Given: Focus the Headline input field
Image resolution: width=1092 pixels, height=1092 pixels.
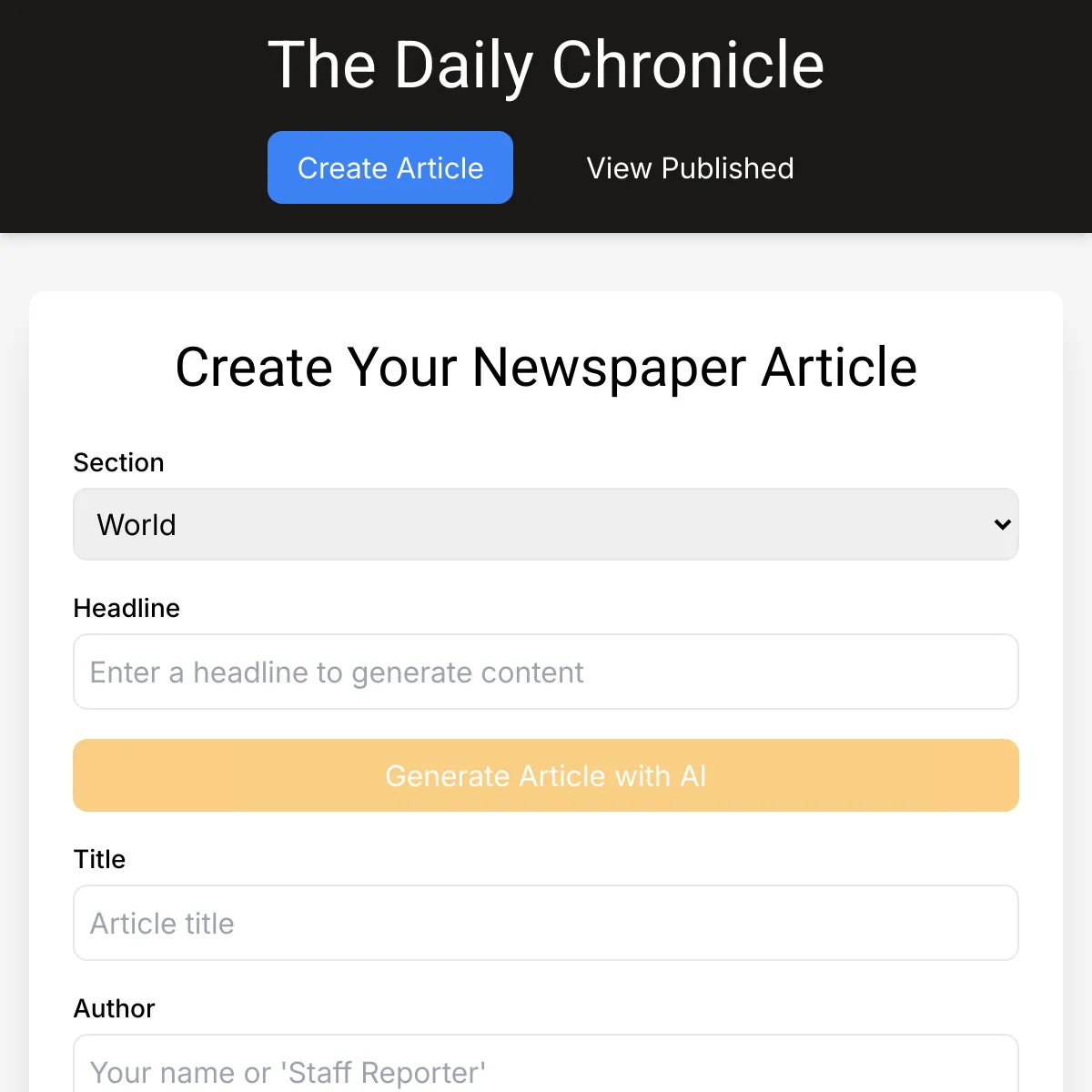Looking at the screenshot, I should click(546, 672).
